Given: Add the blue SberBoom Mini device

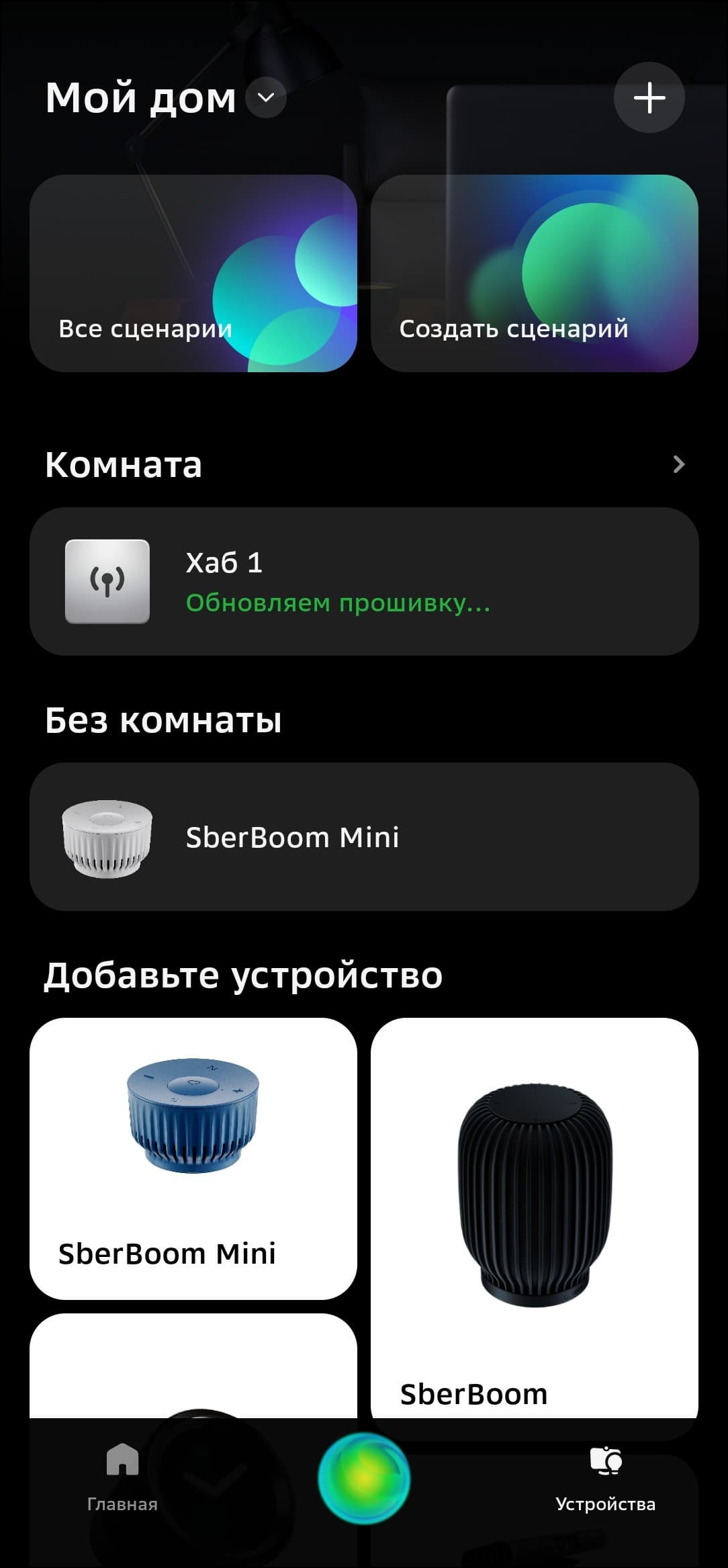Looking at the screenshot, I should click(x=193, y=1158).
